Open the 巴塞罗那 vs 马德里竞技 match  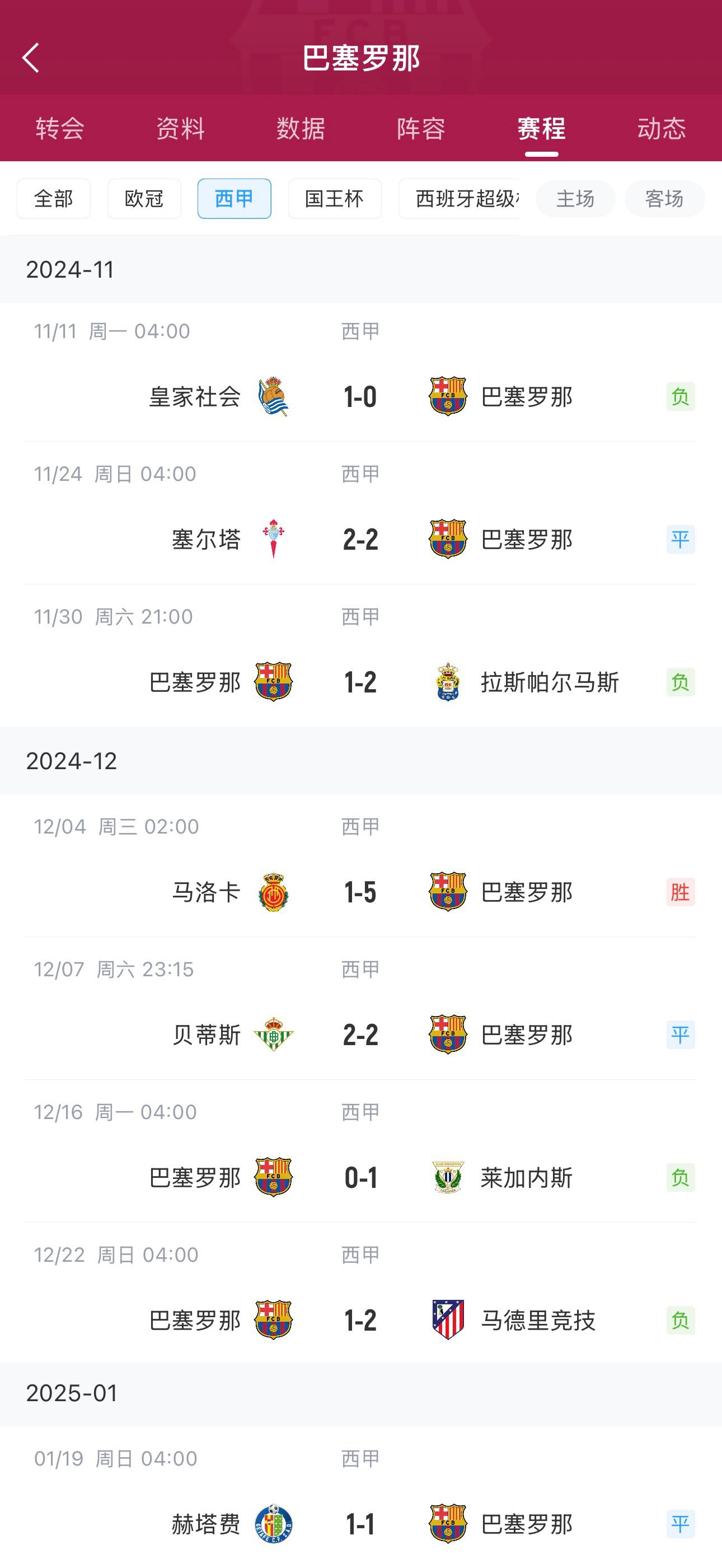point(360,1319)
